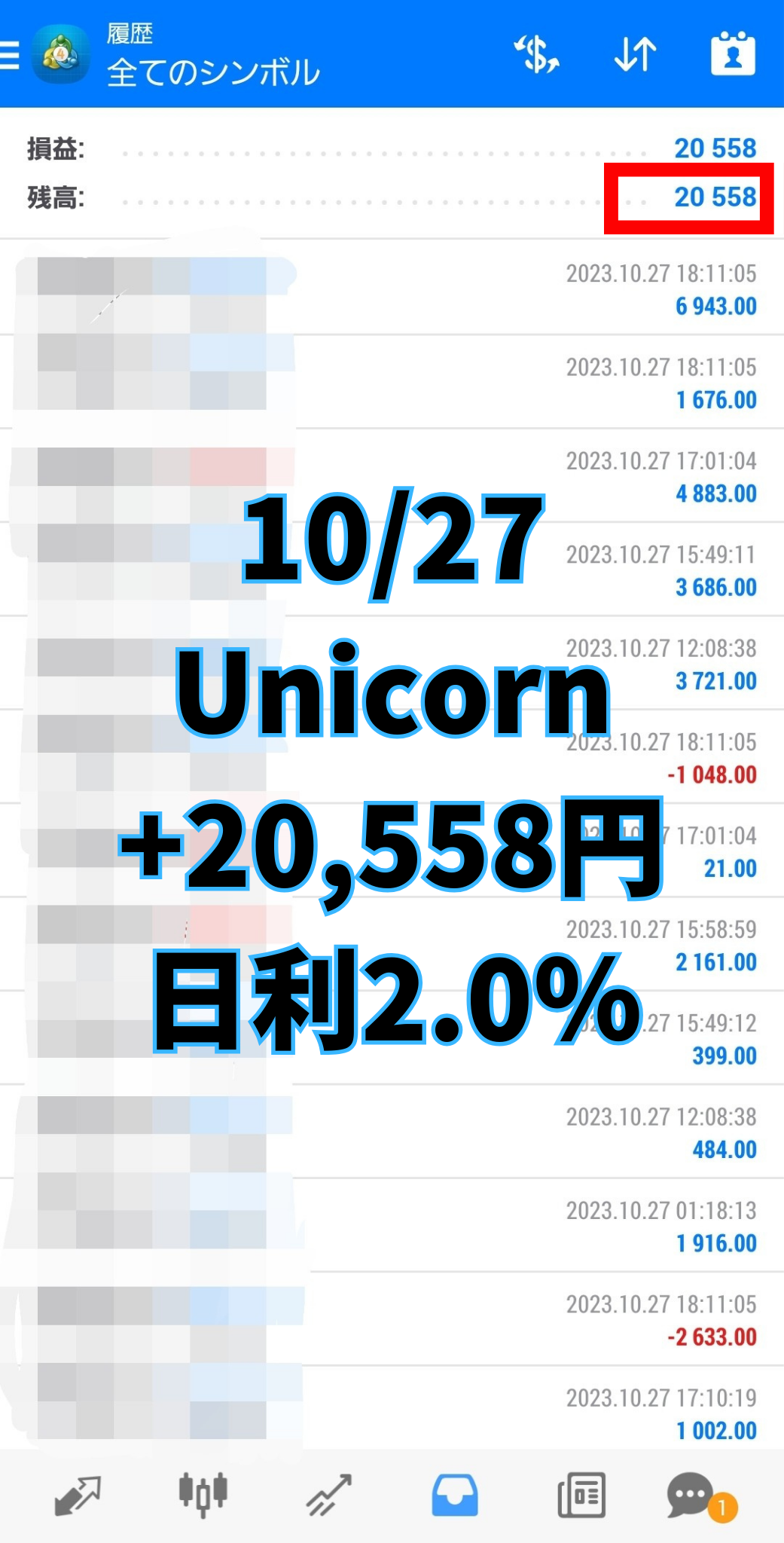Switch to the Chart tab

tap(203, 1495)
